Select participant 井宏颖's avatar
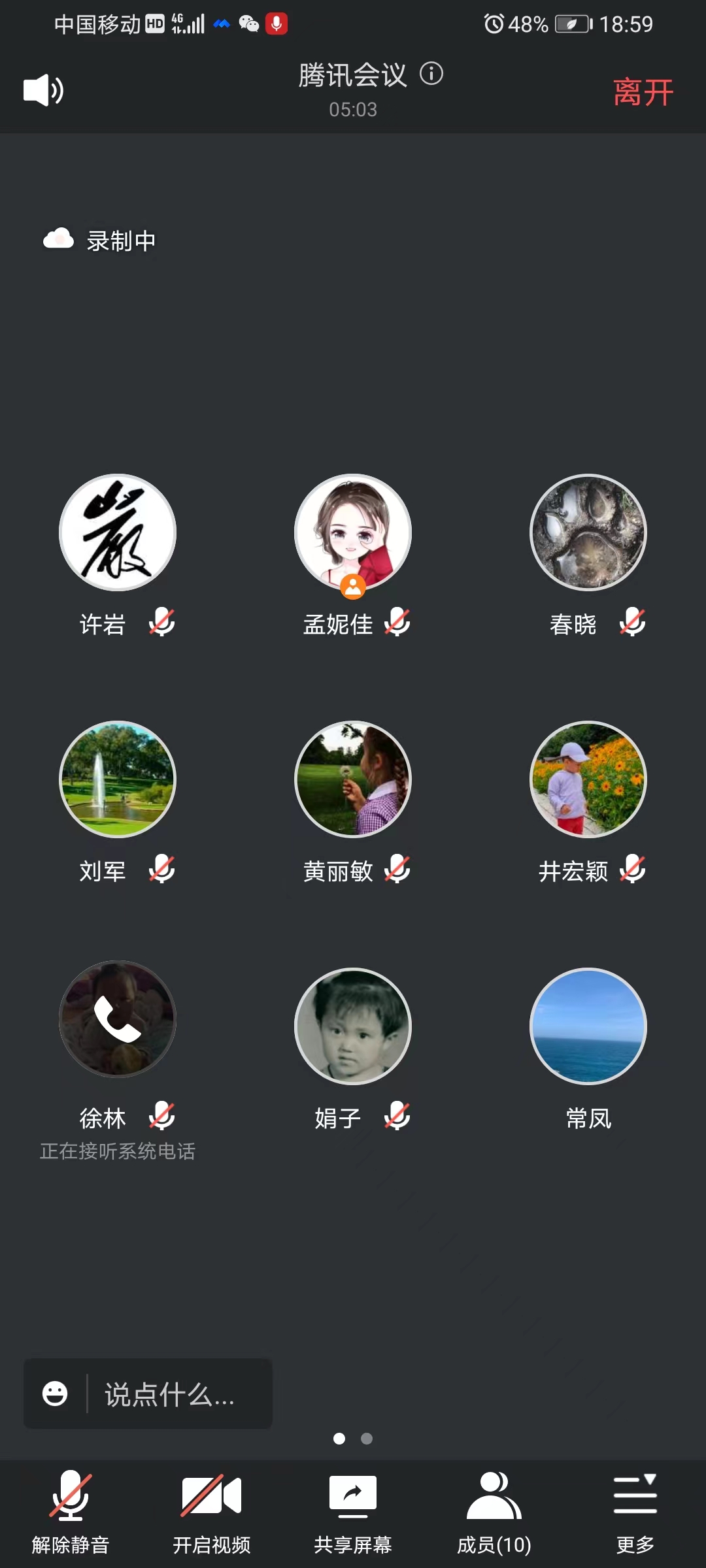706x1568 pixels. [x=588, y=779]
